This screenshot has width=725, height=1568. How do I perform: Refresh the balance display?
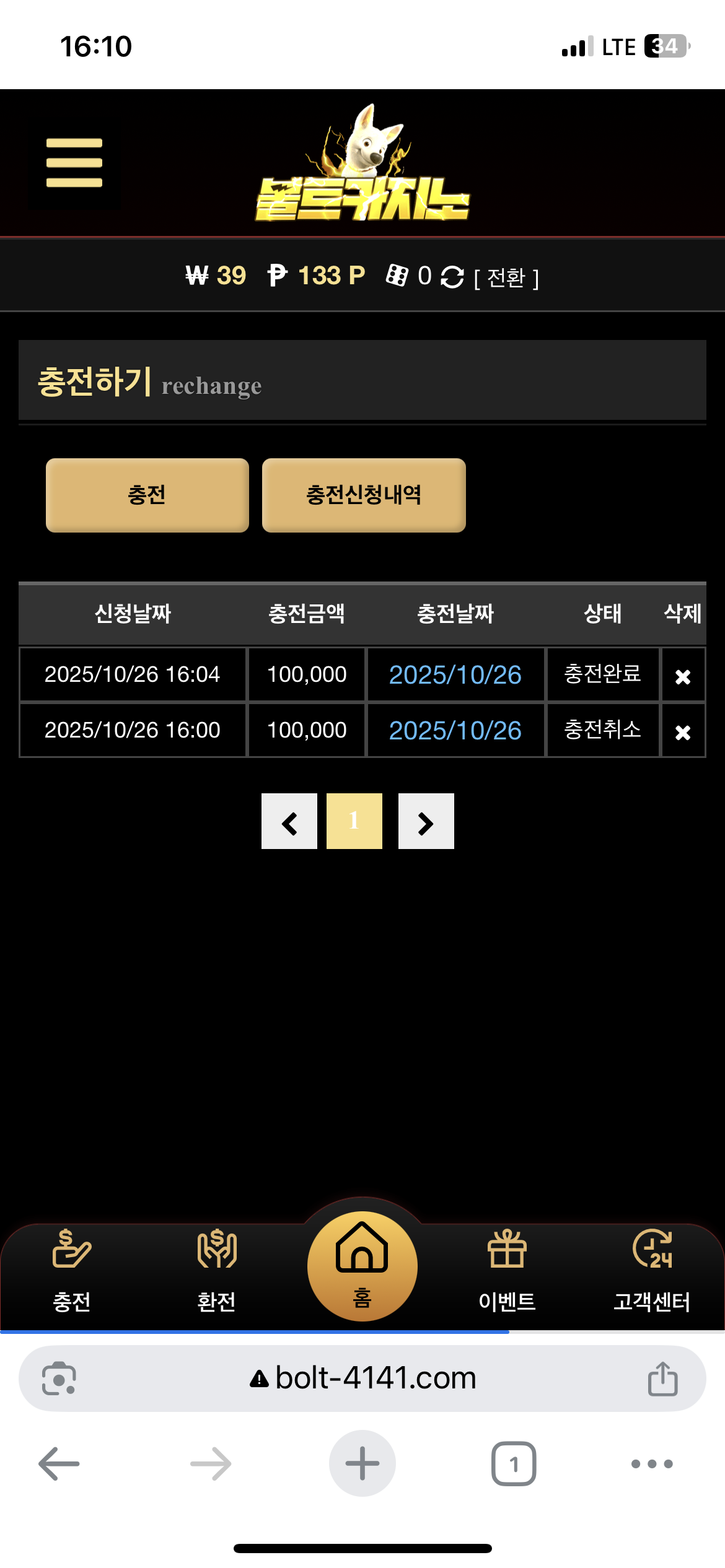452,277
